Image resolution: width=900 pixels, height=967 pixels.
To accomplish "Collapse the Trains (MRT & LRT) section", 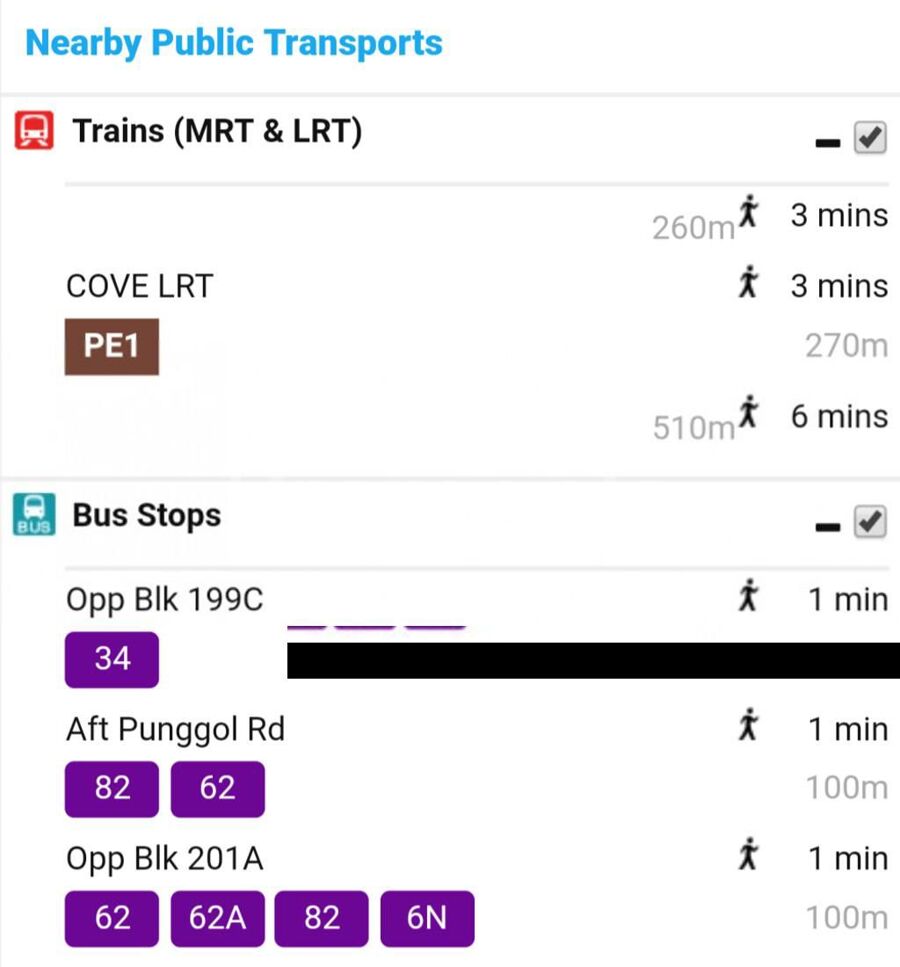I will click(827, 144).
